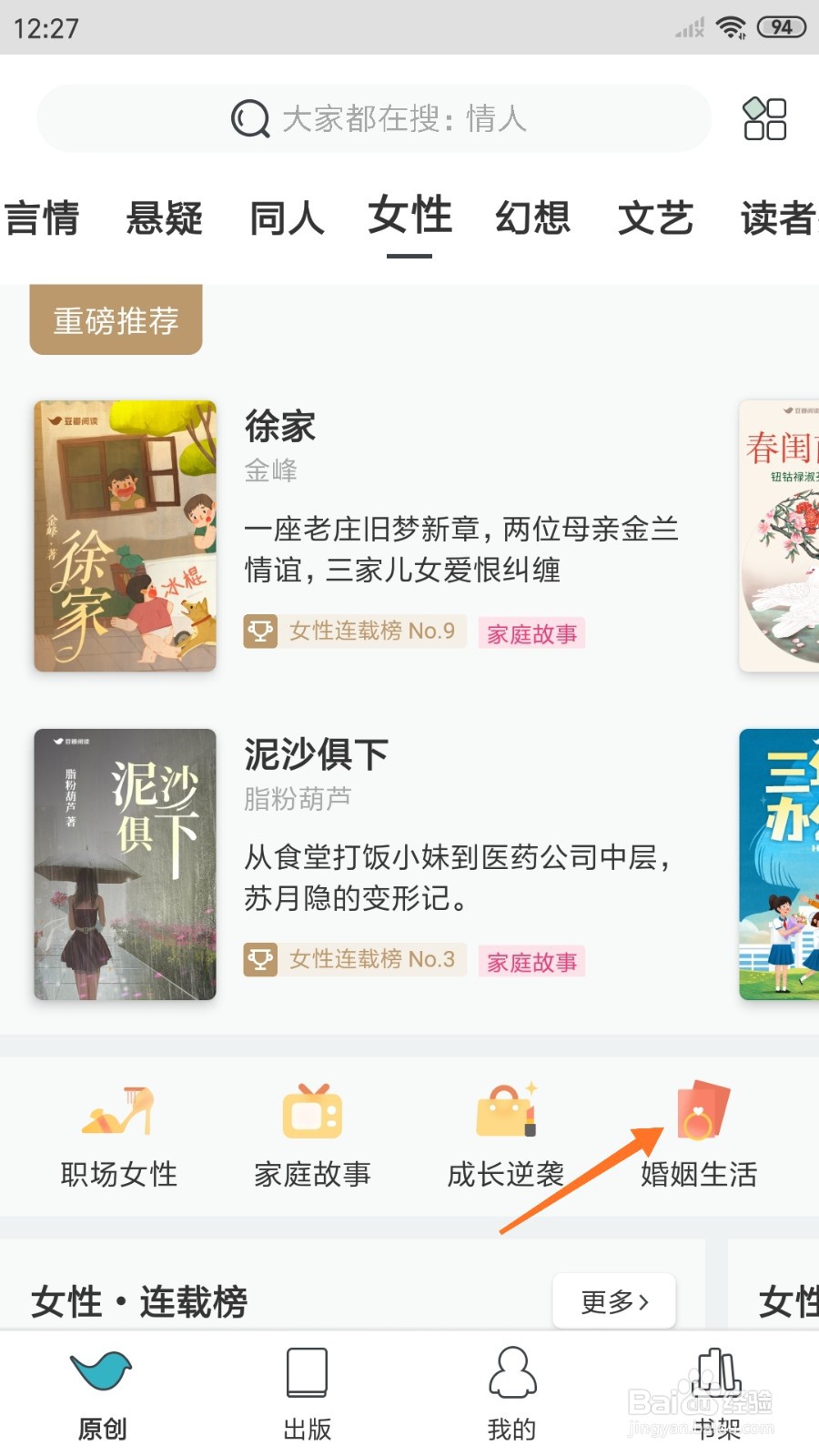Switch to the 悬疑 tab
Viewport: 819px width, 1456px height.
(x=164, y=218)
